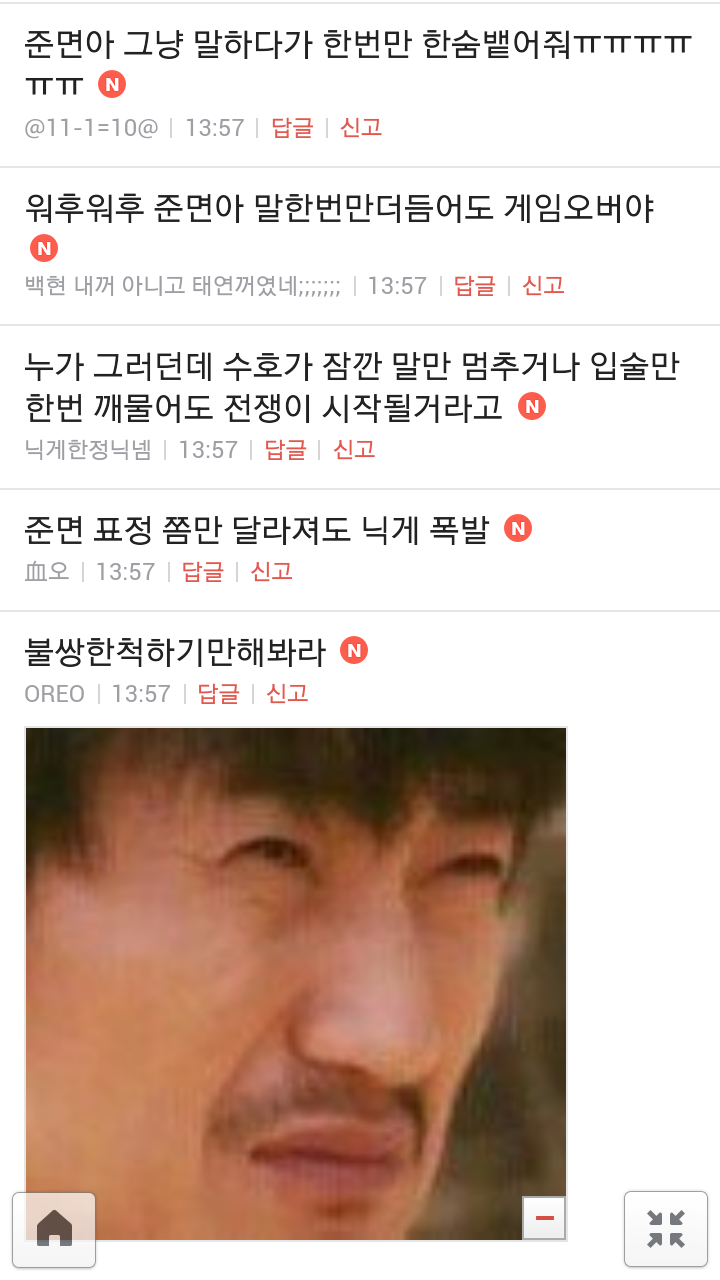Report the 血오 comment via 신고

tap(271, 572)
